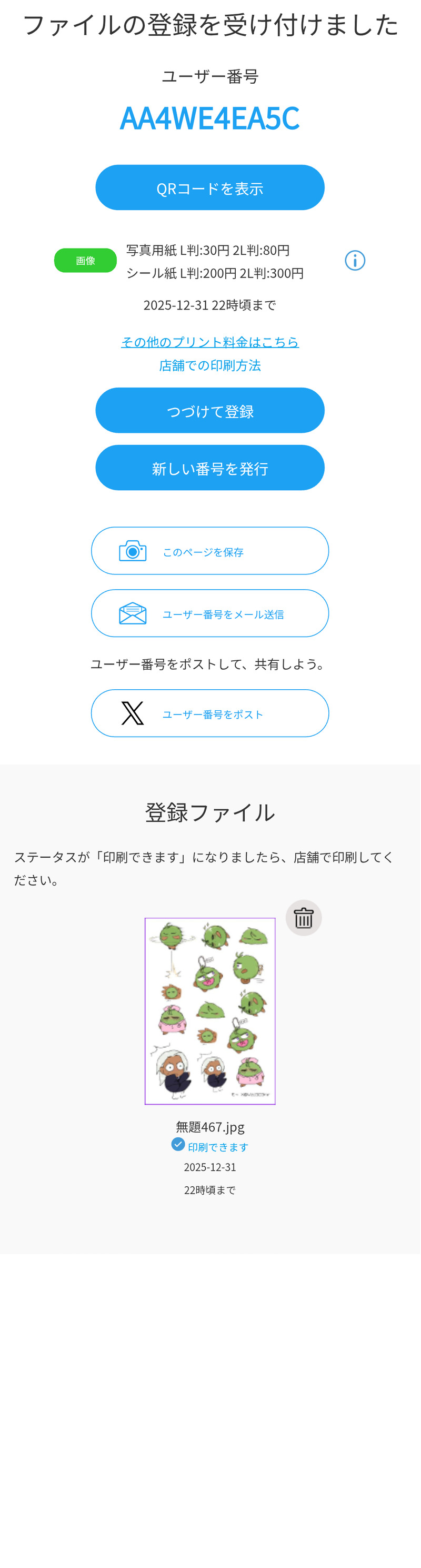
Task: View 店舗での印刷方法 instructions
Action: 210,365
